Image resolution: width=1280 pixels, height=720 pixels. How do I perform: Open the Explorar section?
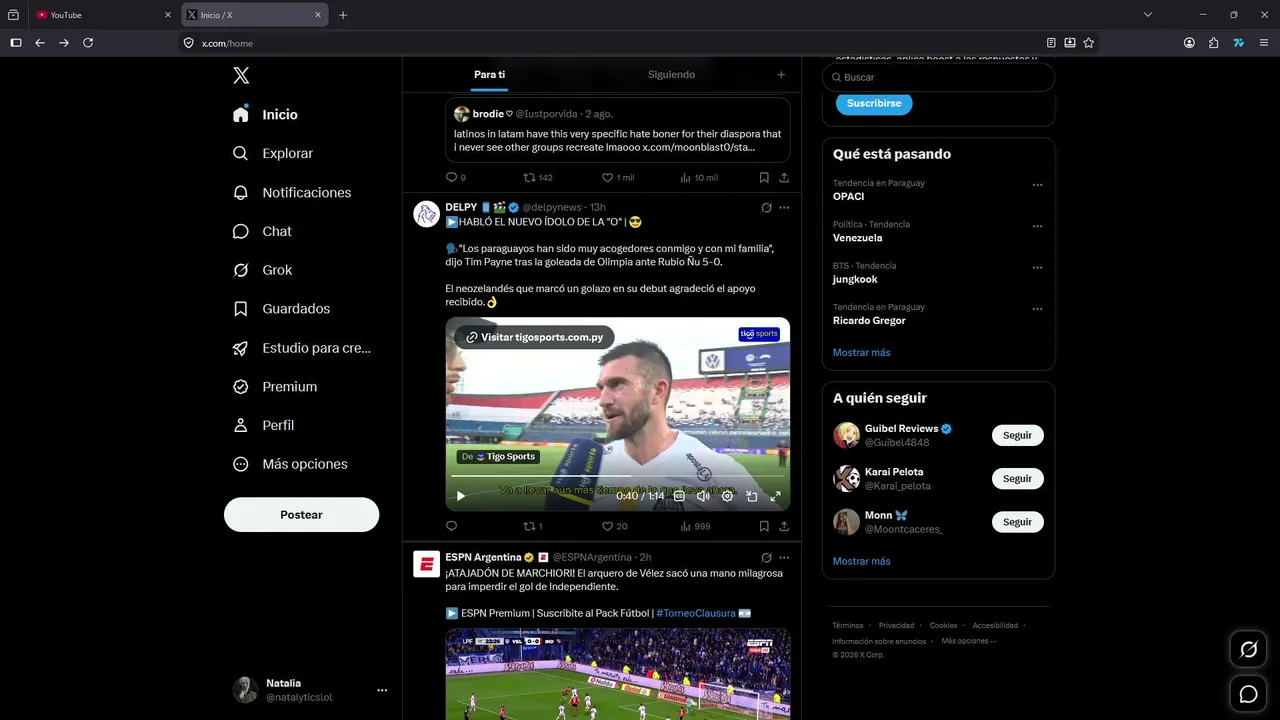coord(272,153)
